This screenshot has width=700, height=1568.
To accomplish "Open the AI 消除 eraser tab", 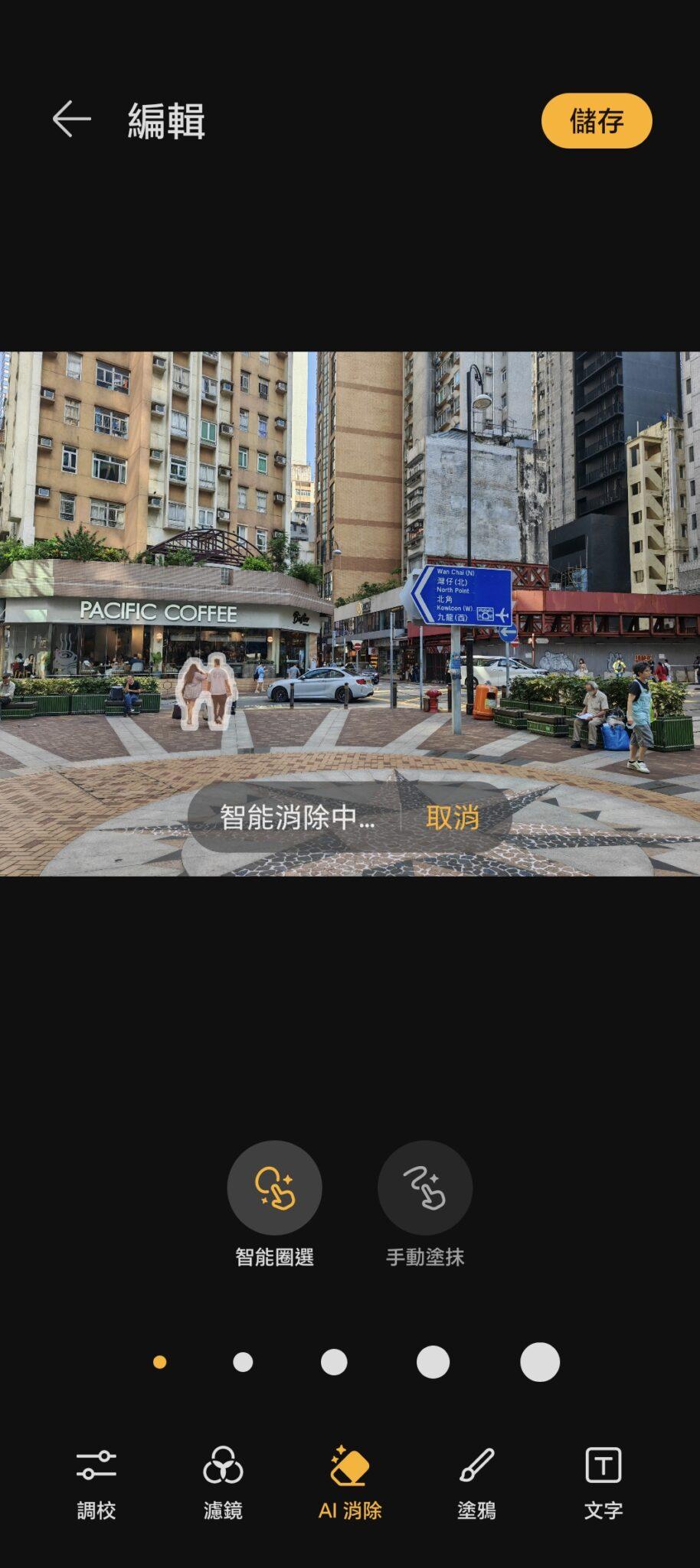I will pyautogui.click(x=350, y=1483).
